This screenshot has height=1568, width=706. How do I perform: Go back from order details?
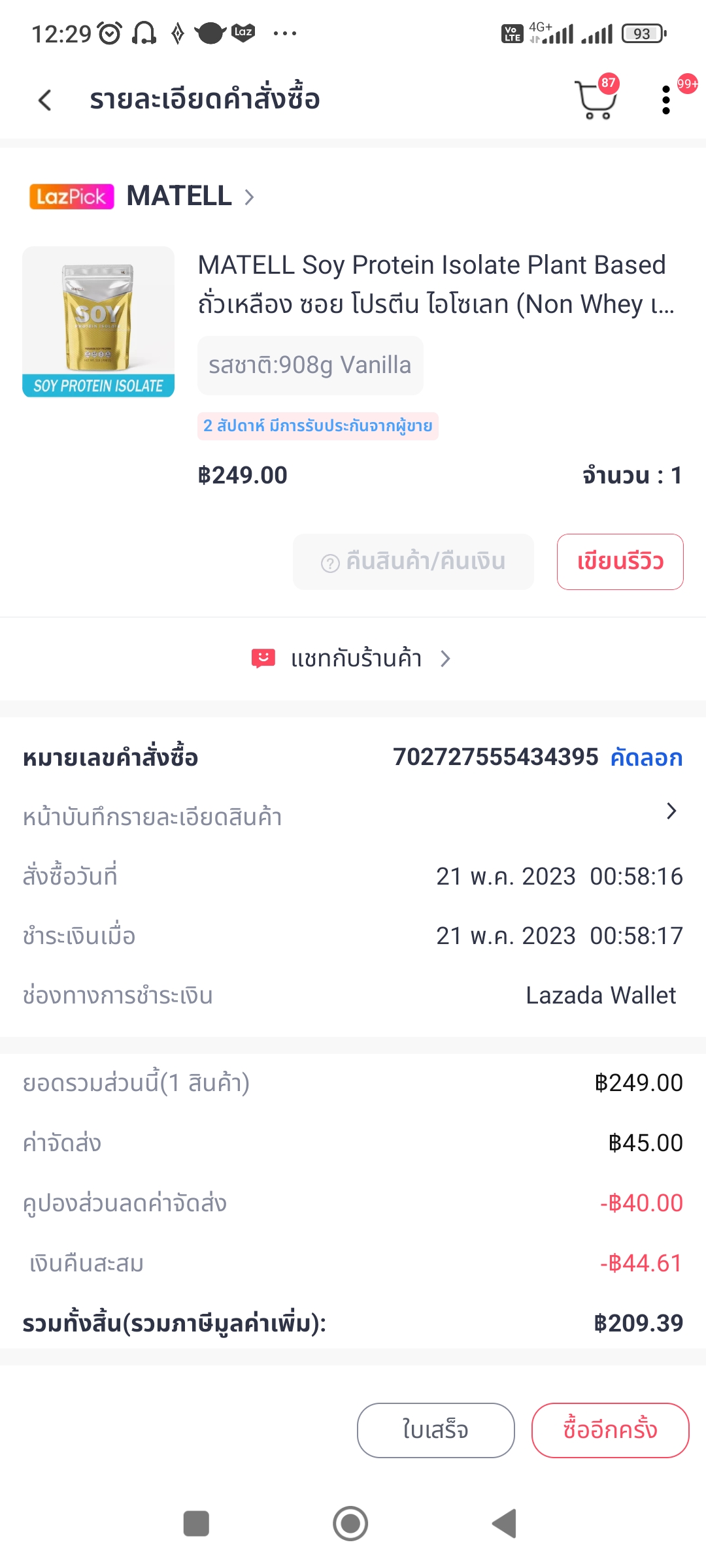click(x=44, y=100)
